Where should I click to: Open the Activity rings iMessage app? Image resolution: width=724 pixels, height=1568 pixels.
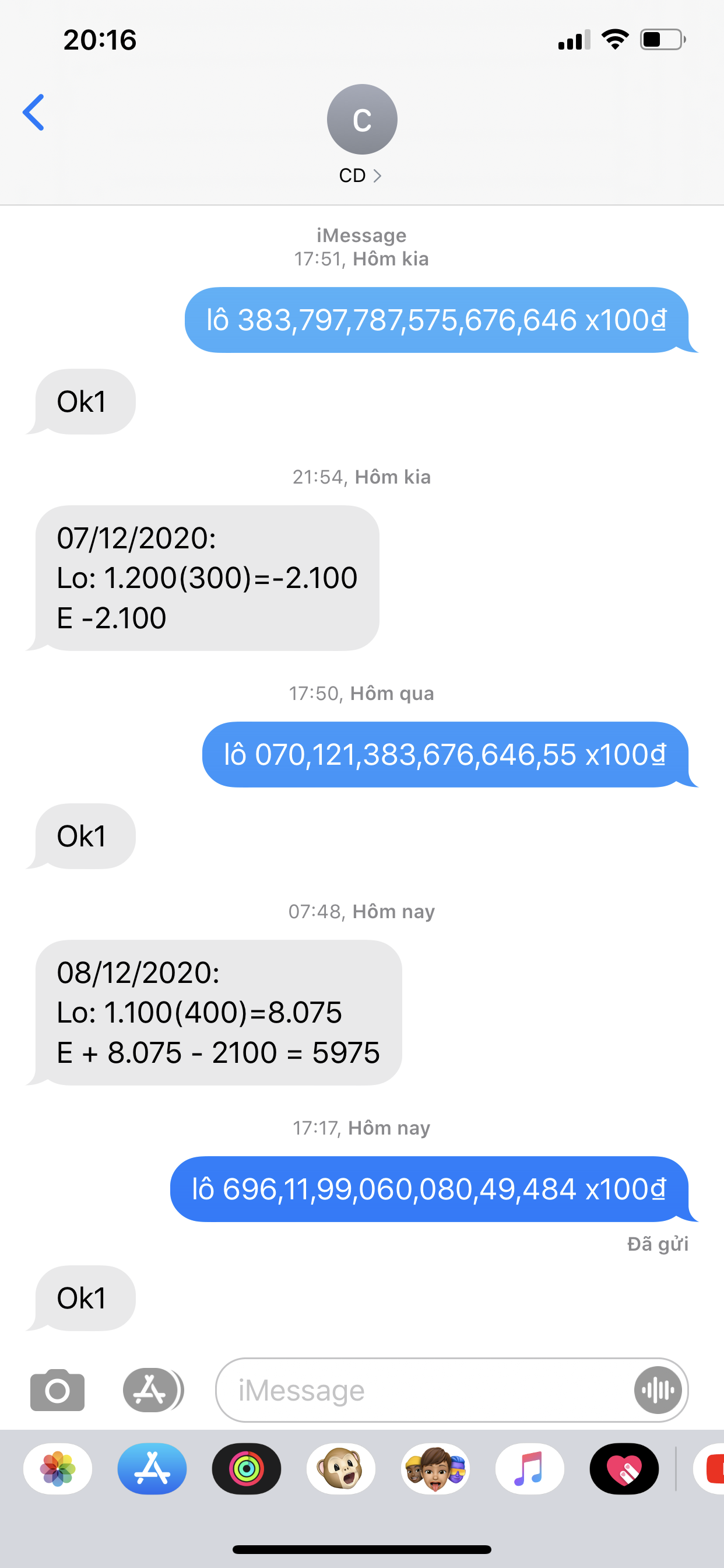pyautogui.click(x=247, y=1468)
